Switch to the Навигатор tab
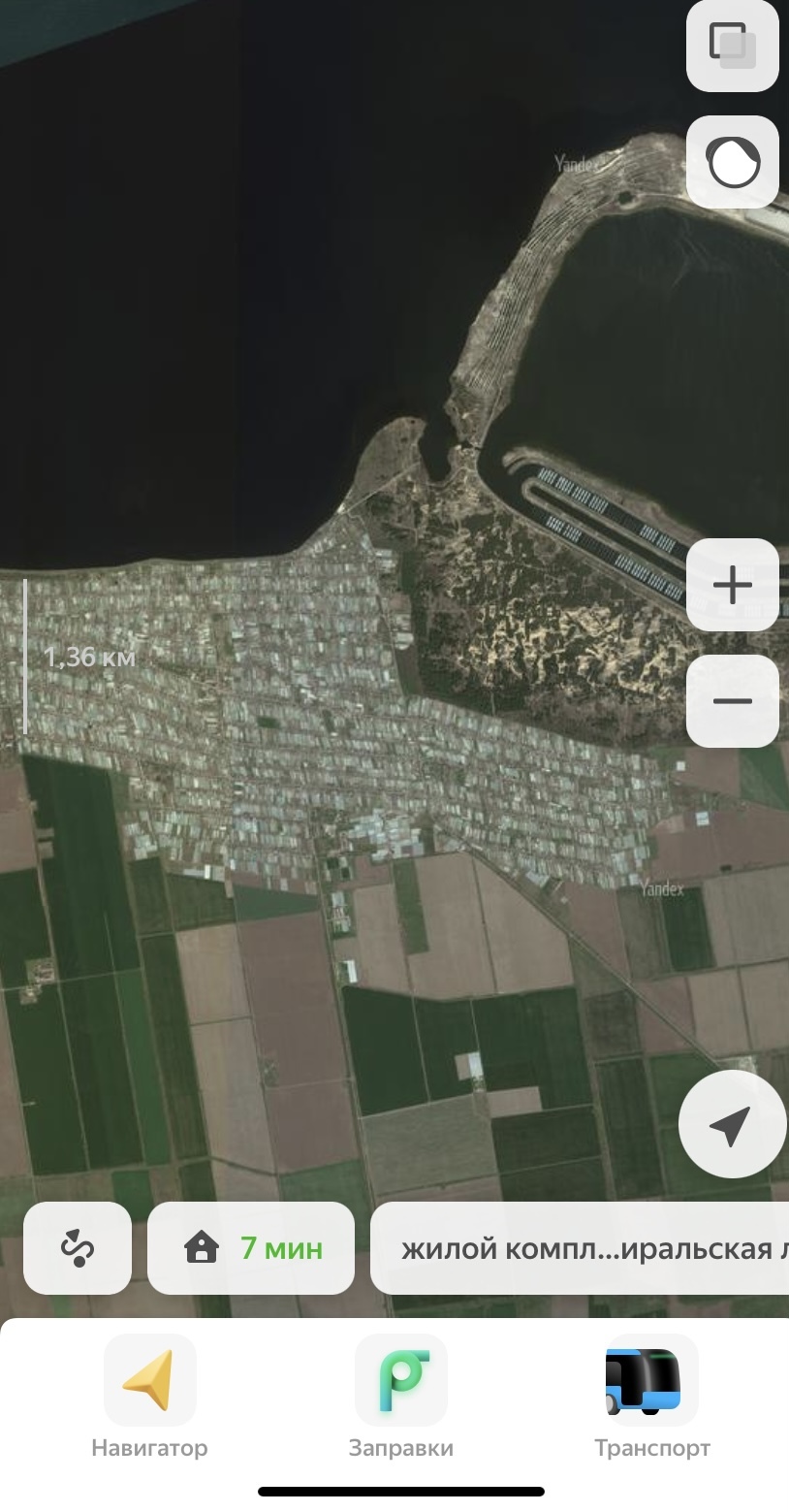Viewport: 789px width, 1512px height. tap(149, 1397)
